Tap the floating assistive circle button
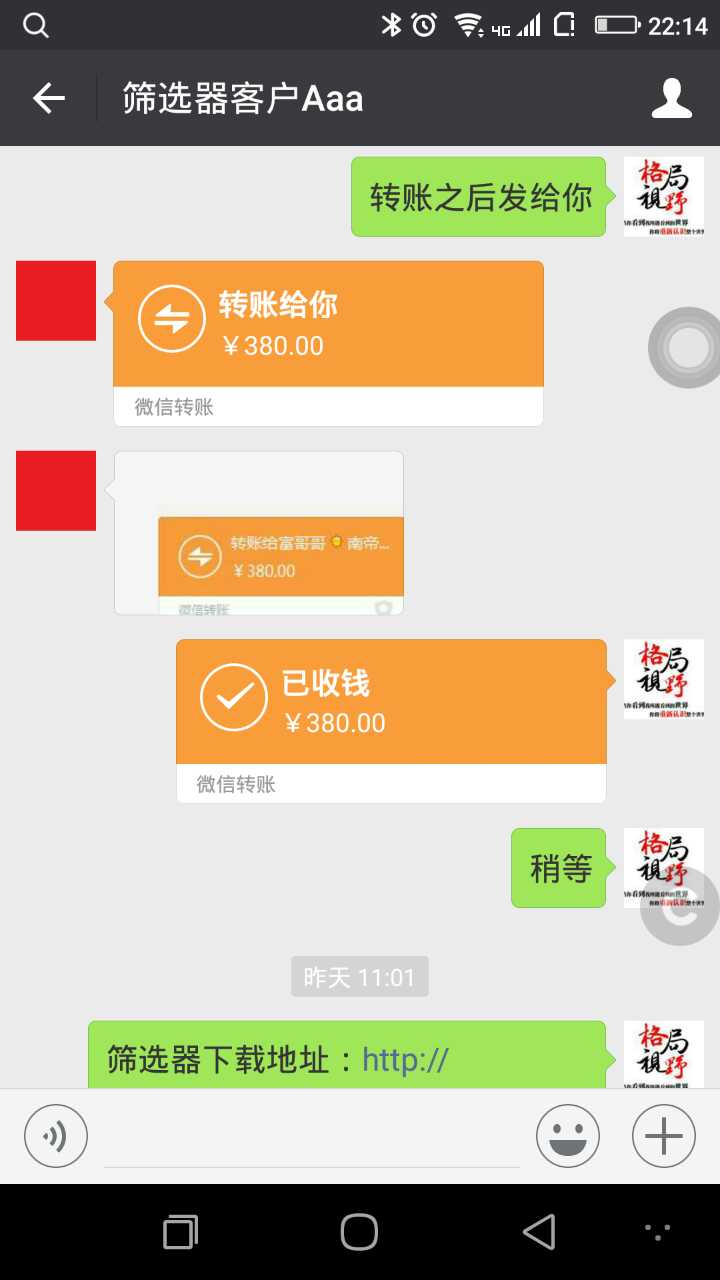This screenshot has width=720, height=1280. [686, 347]
